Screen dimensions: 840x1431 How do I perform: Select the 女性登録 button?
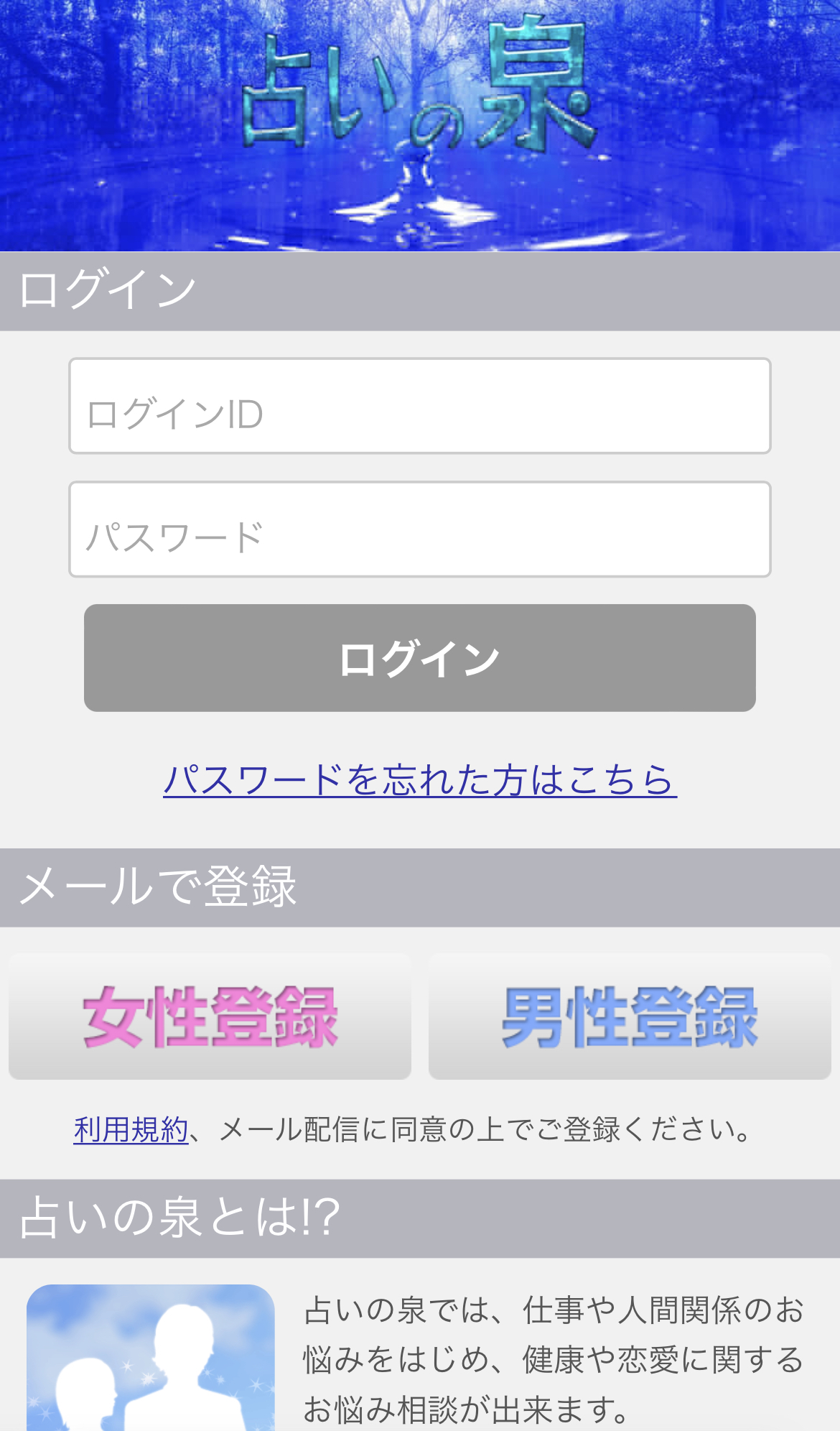210,1016
